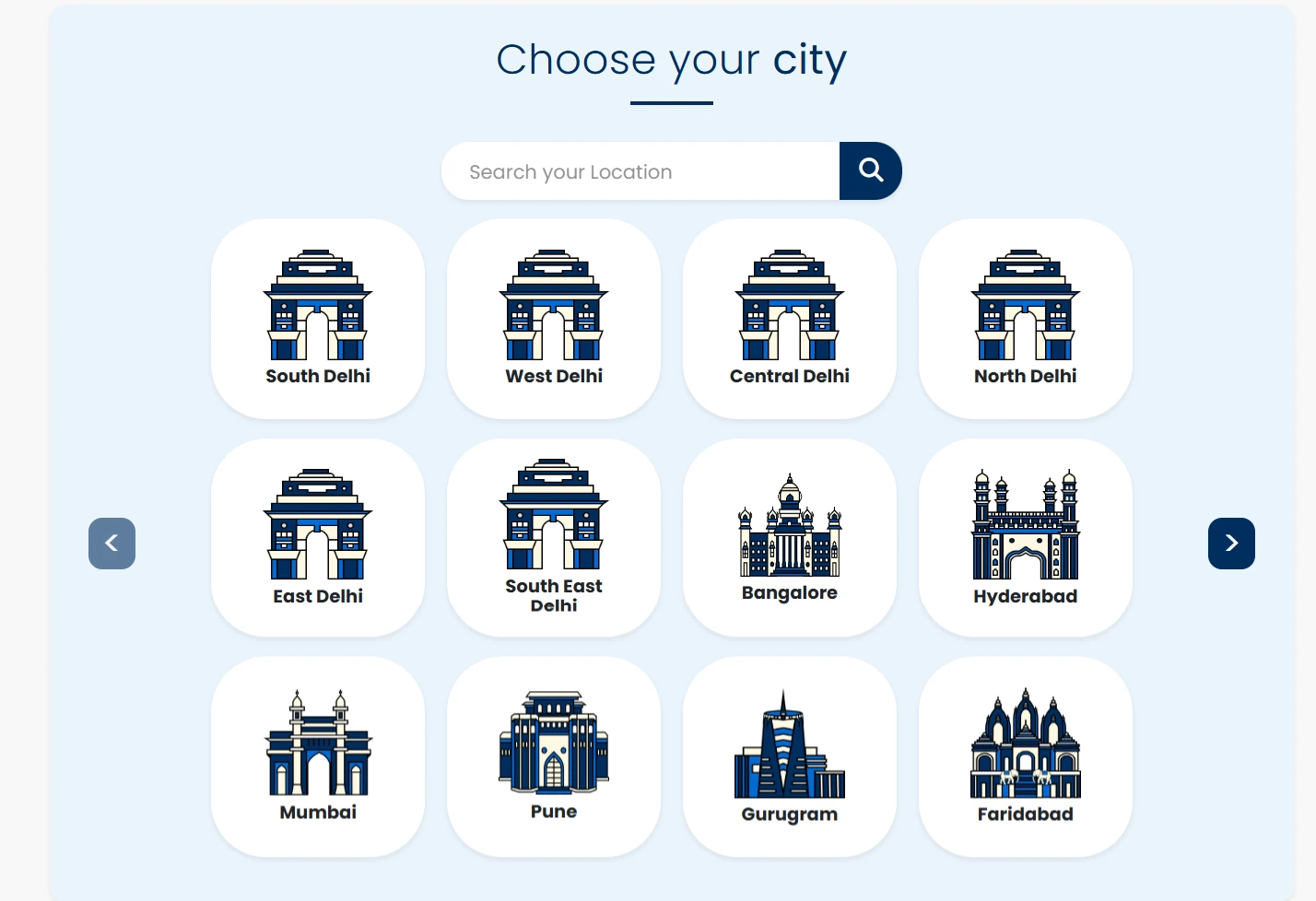The image size is (1316, 901).
Task: Choose West Delhi as your city
Action: 554,319
